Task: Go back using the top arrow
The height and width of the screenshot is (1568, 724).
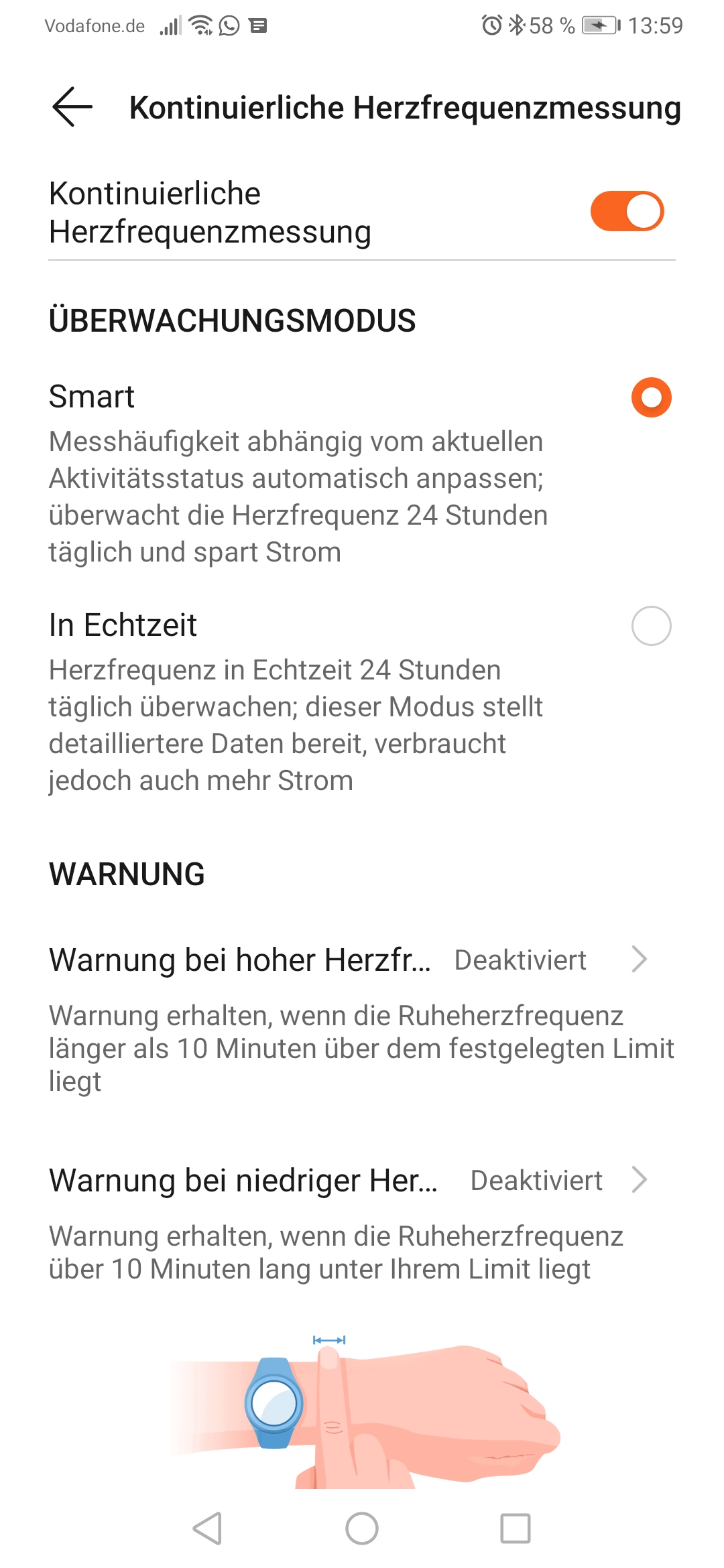Action: pyautogui.click(x=72, y=107)
